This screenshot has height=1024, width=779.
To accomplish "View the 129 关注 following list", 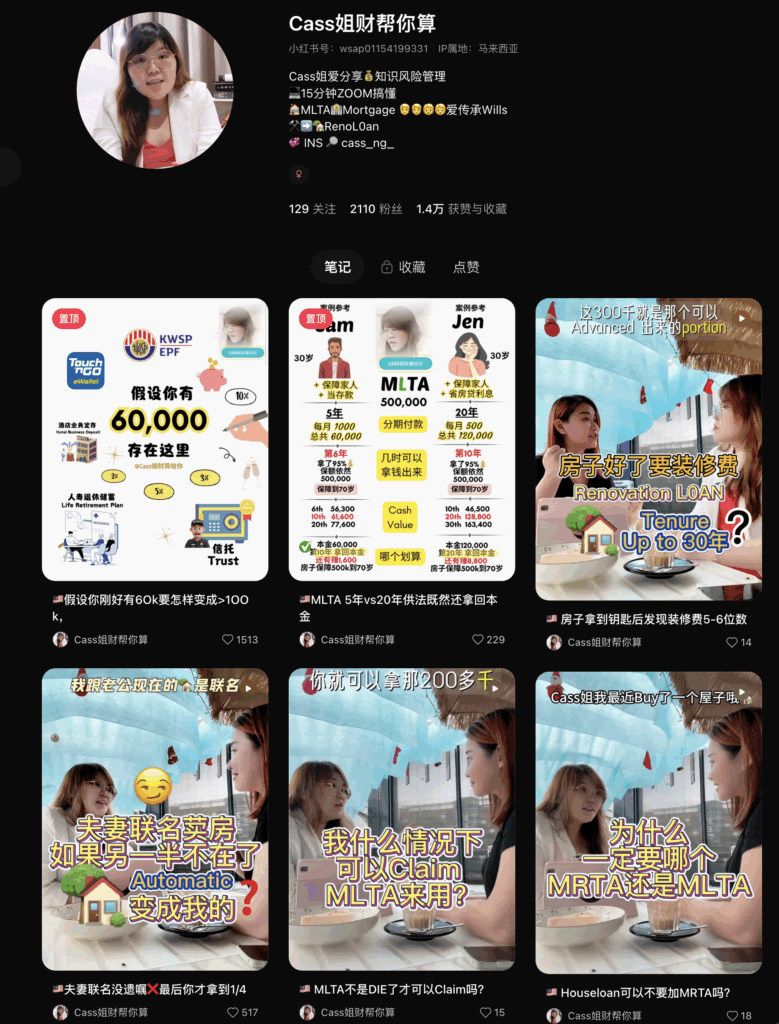I will 312,209.
